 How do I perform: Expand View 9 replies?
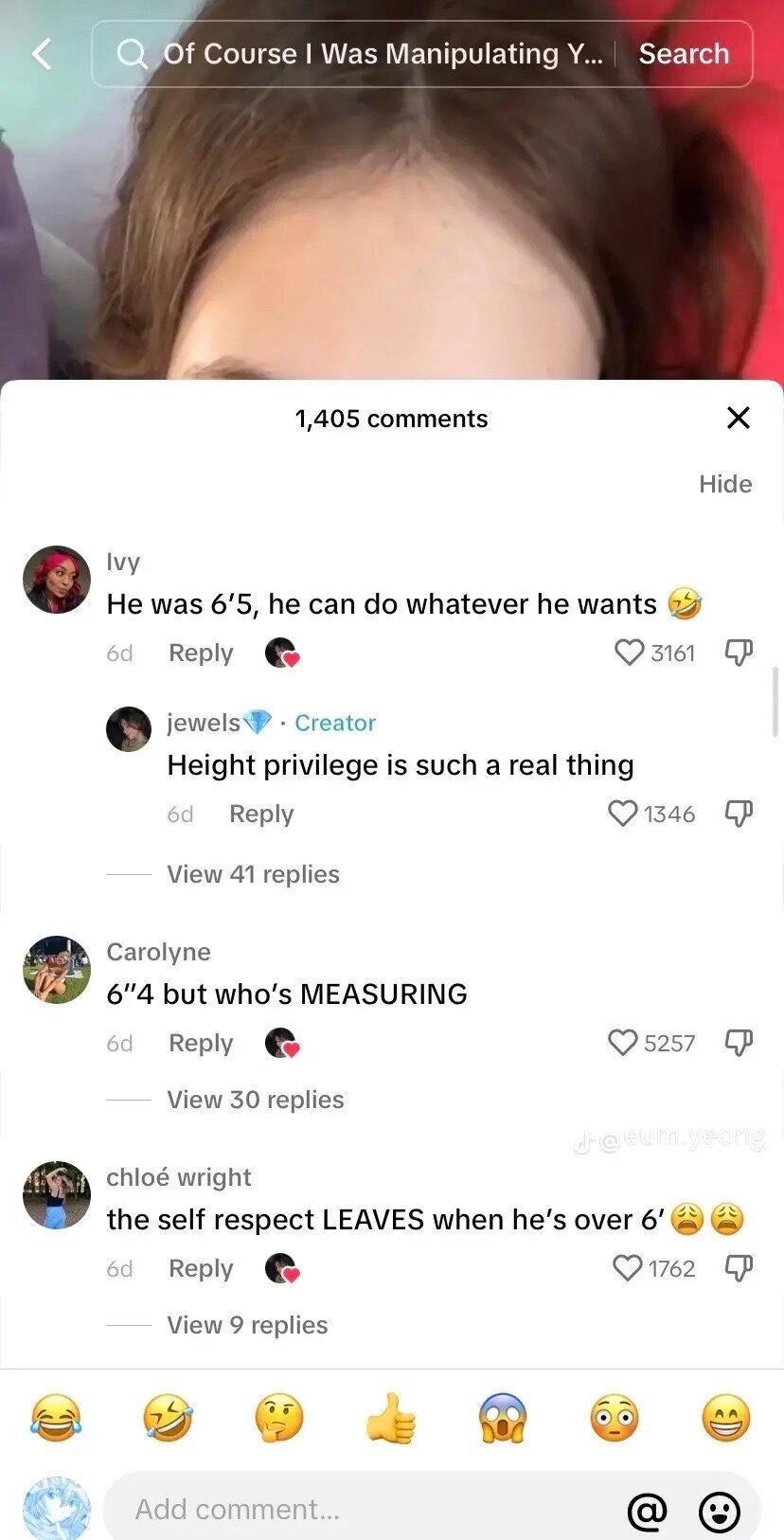(247, 1325)
